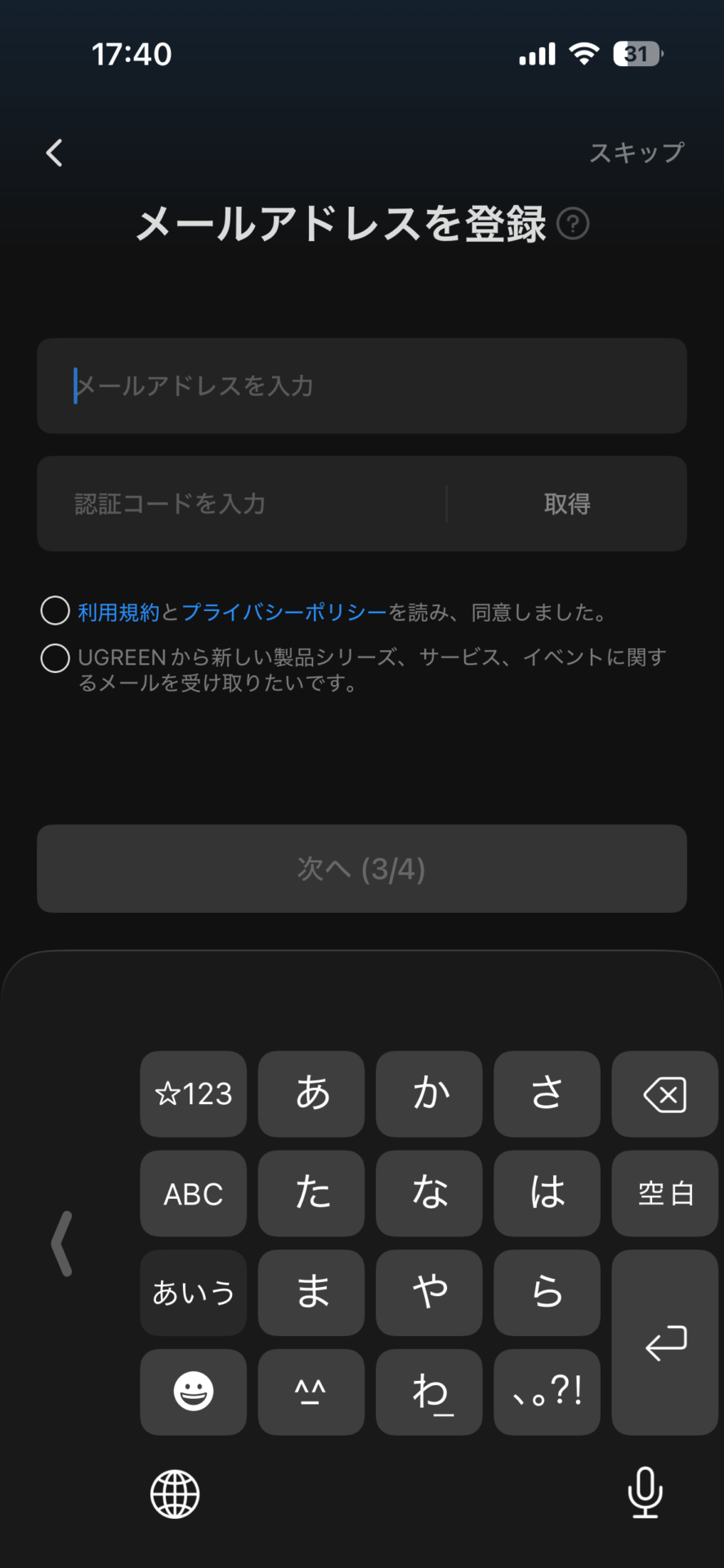The image size is (724, 1568).
Task: Switch keyboard language with globe icon
Action: pyautogui.click(x=175, y=1494)
